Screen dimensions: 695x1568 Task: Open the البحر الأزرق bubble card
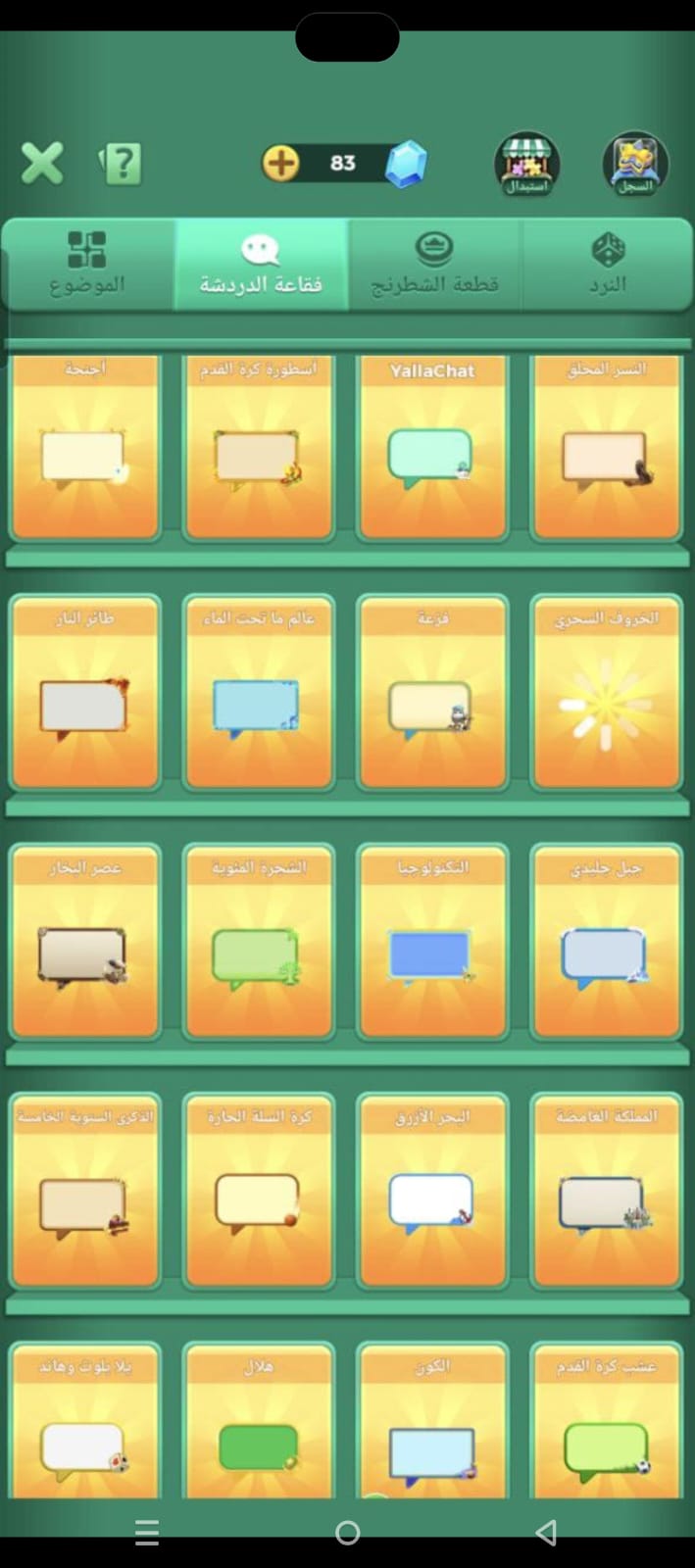432,1191
